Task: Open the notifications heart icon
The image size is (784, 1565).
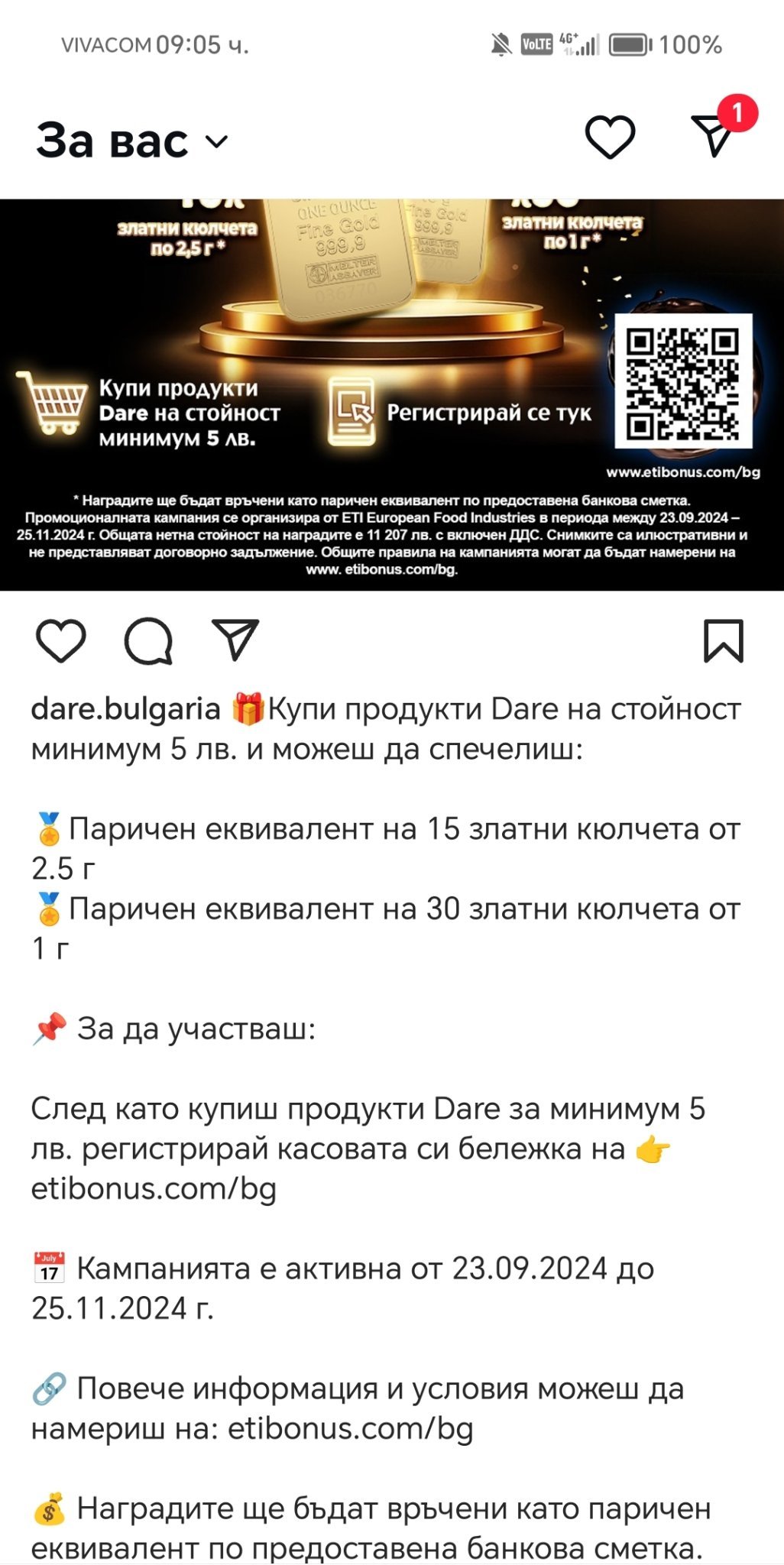Action: coord(610,138)
